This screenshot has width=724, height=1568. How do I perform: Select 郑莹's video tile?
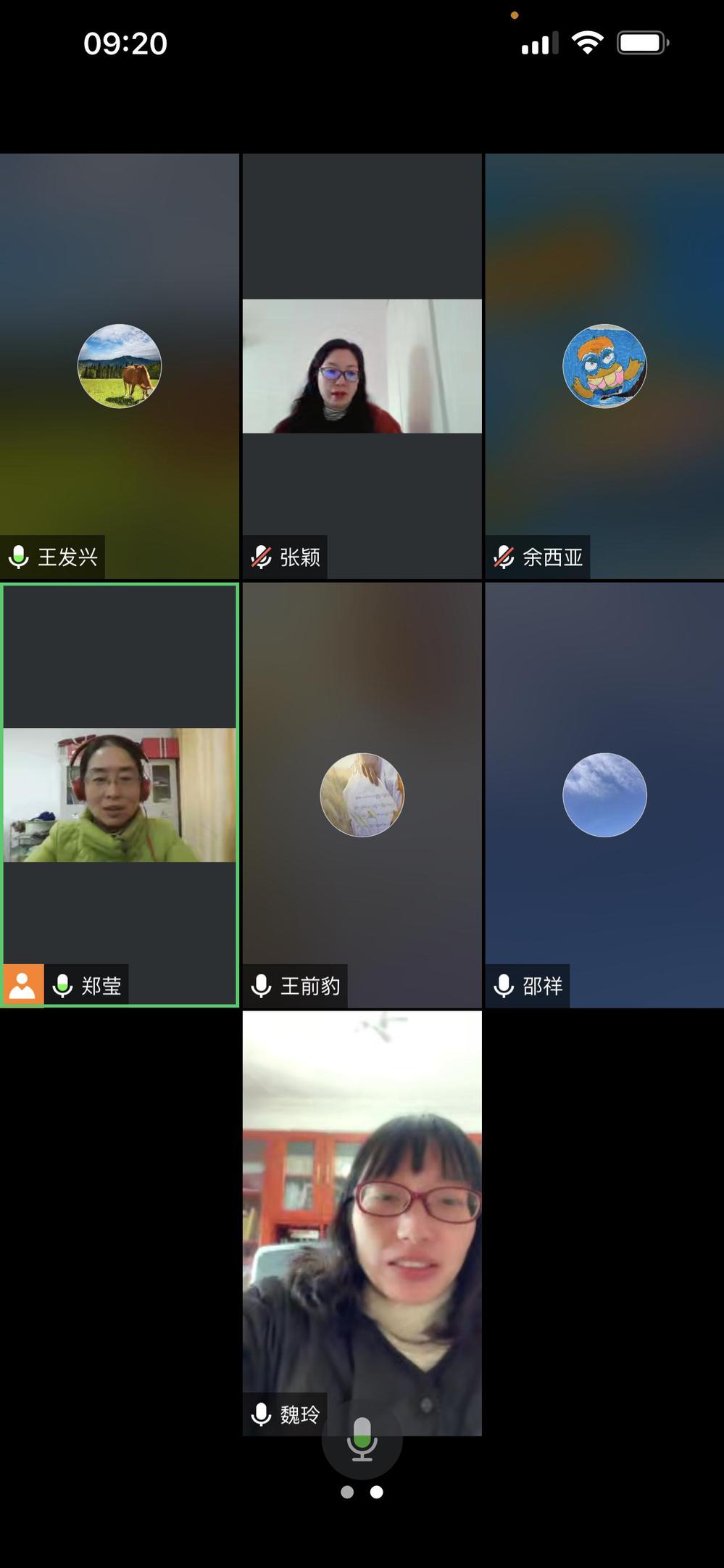(x=120, y=795)
